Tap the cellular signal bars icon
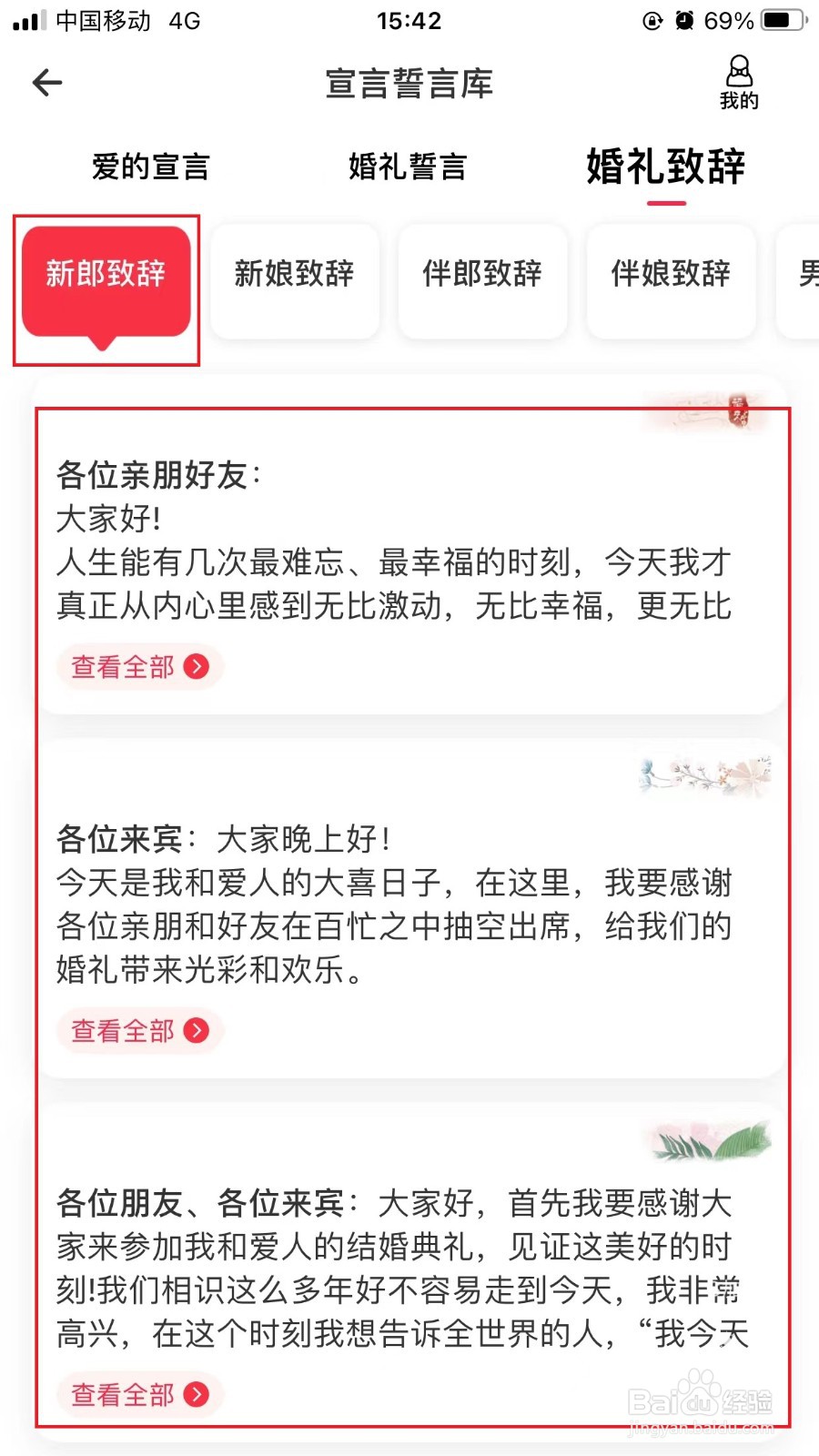This screenshot has height=1456, width=819. (25, 18)
